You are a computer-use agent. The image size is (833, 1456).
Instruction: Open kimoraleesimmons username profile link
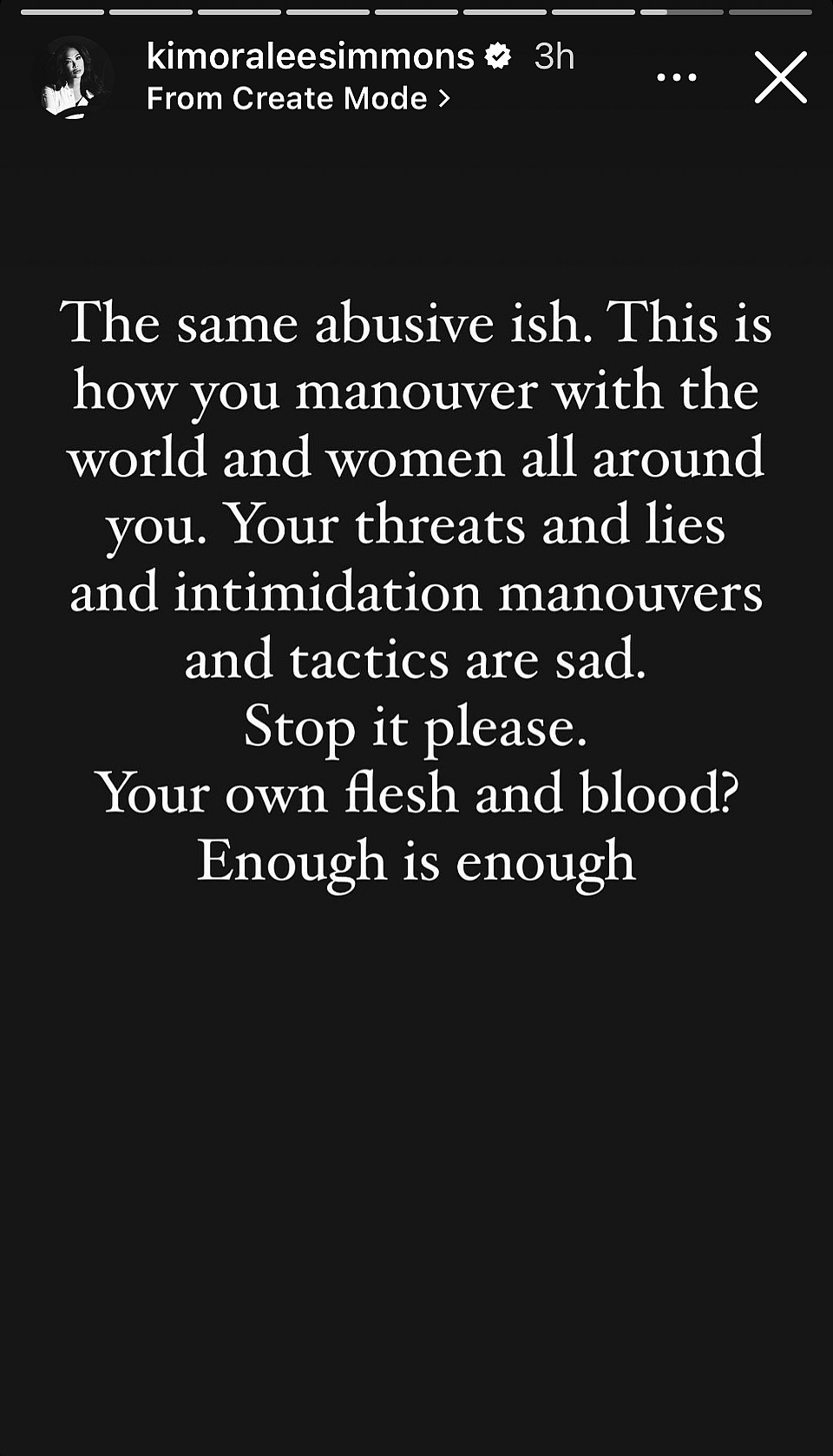tap(311, 56)
